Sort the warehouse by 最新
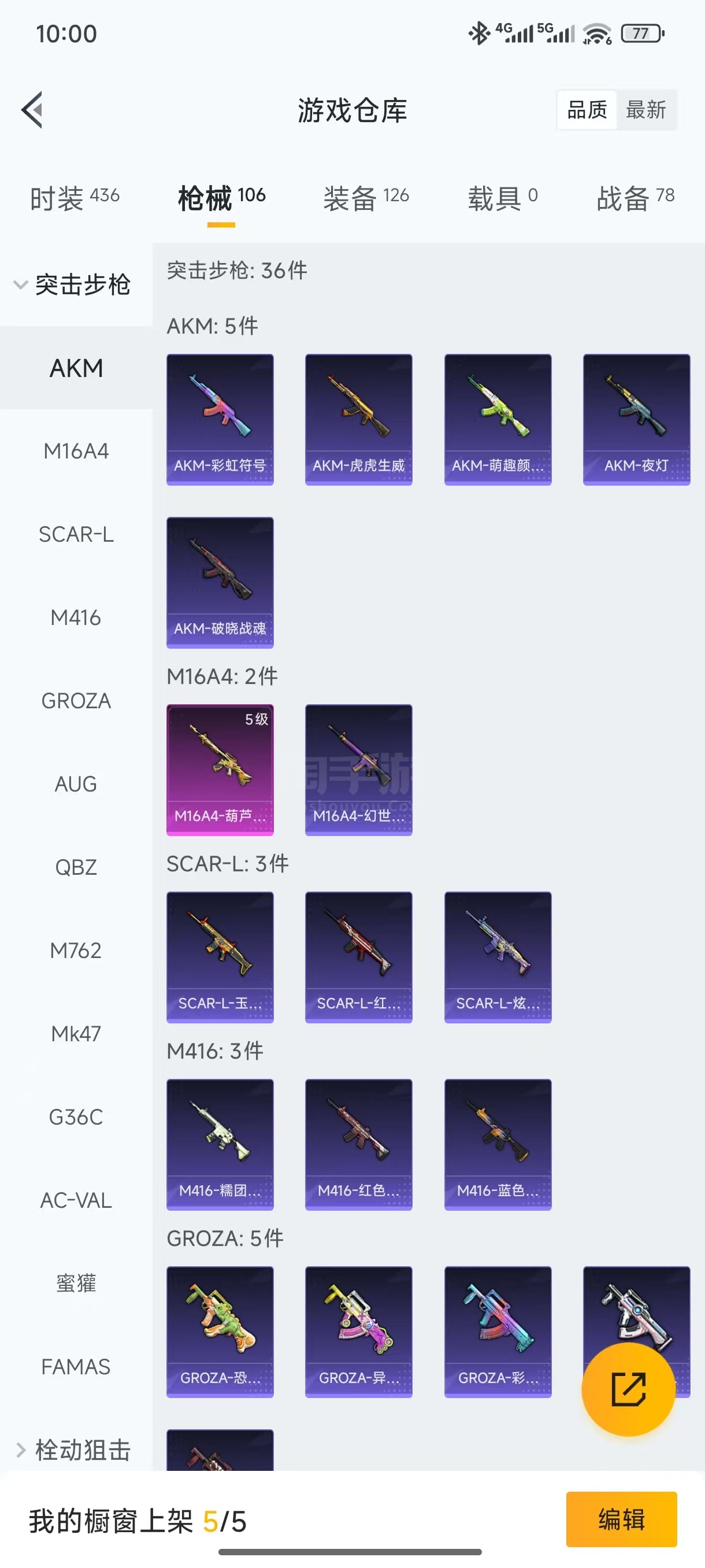This screenshot has height=1568, width=705. (646, 110)
